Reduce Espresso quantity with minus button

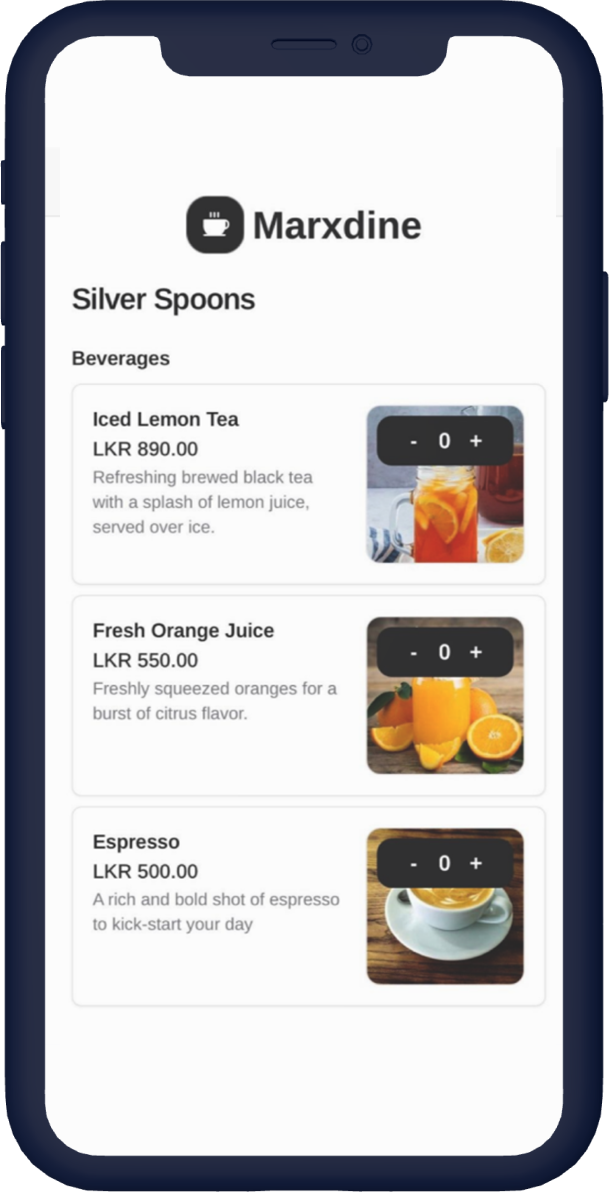coord(414,864)
